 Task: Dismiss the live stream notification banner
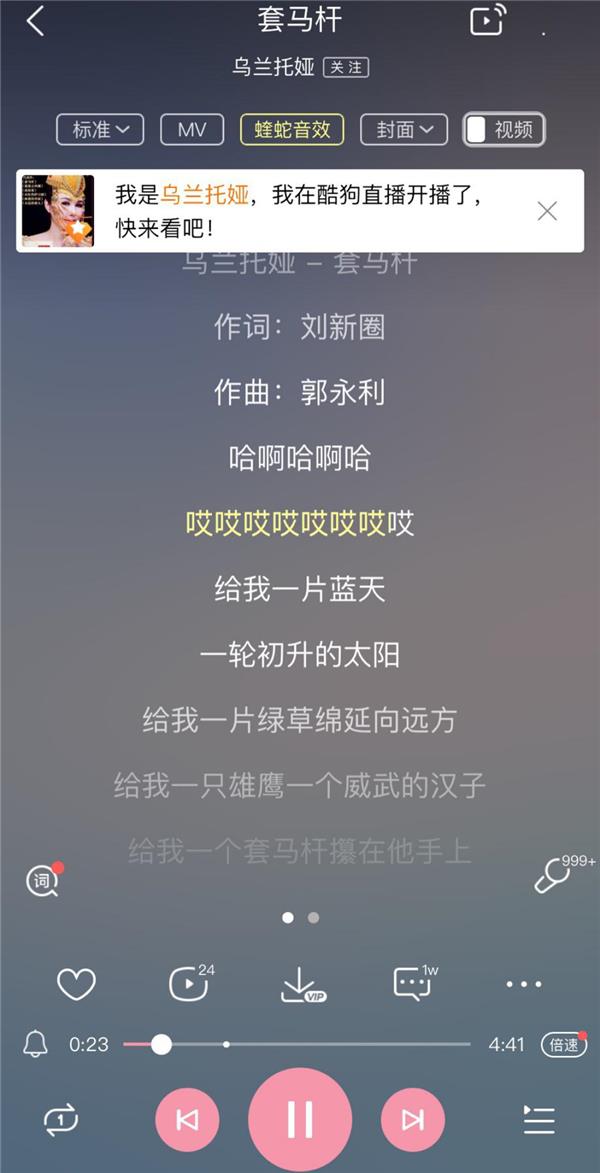[x=547, y=211]
